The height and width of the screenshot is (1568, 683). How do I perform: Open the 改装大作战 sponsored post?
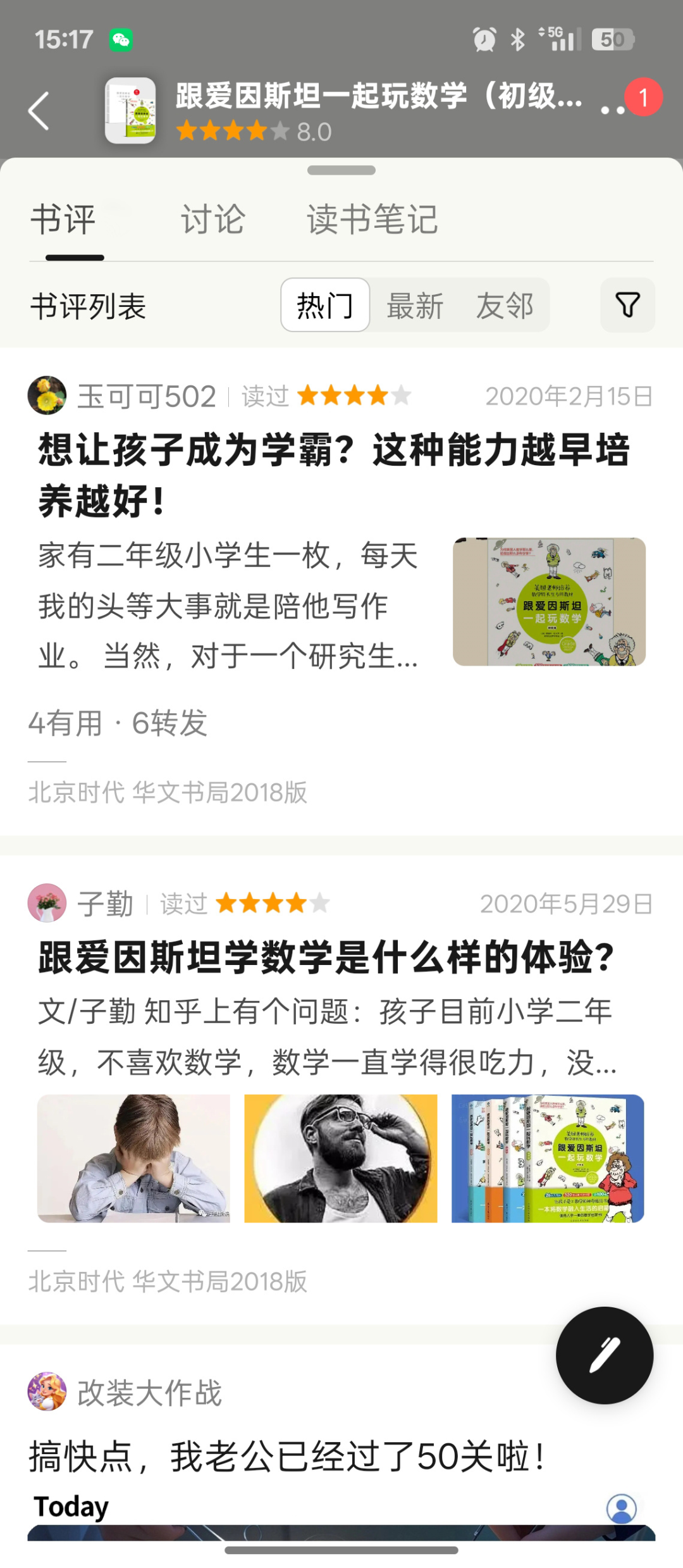tap(288, 1457)
